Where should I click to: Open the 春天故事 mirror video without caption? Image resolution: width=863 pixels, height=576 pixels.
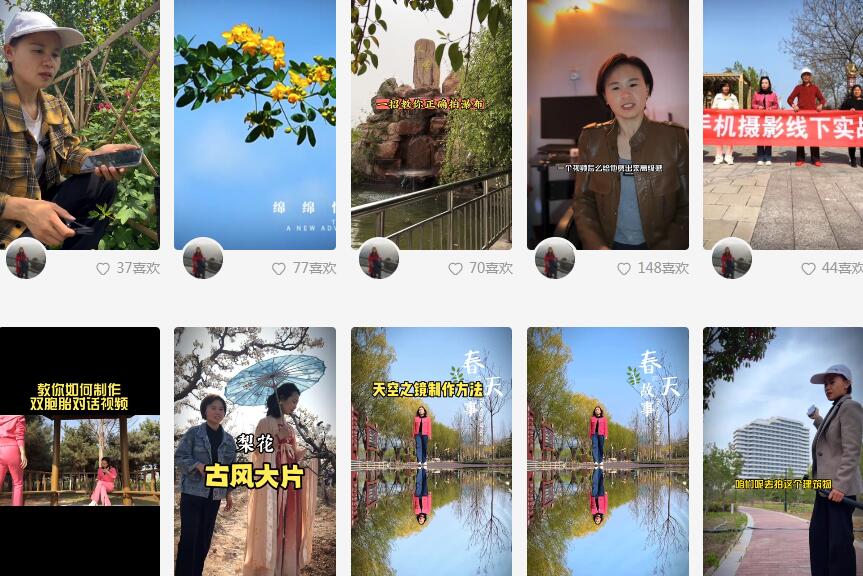click(x=608, y=451)
